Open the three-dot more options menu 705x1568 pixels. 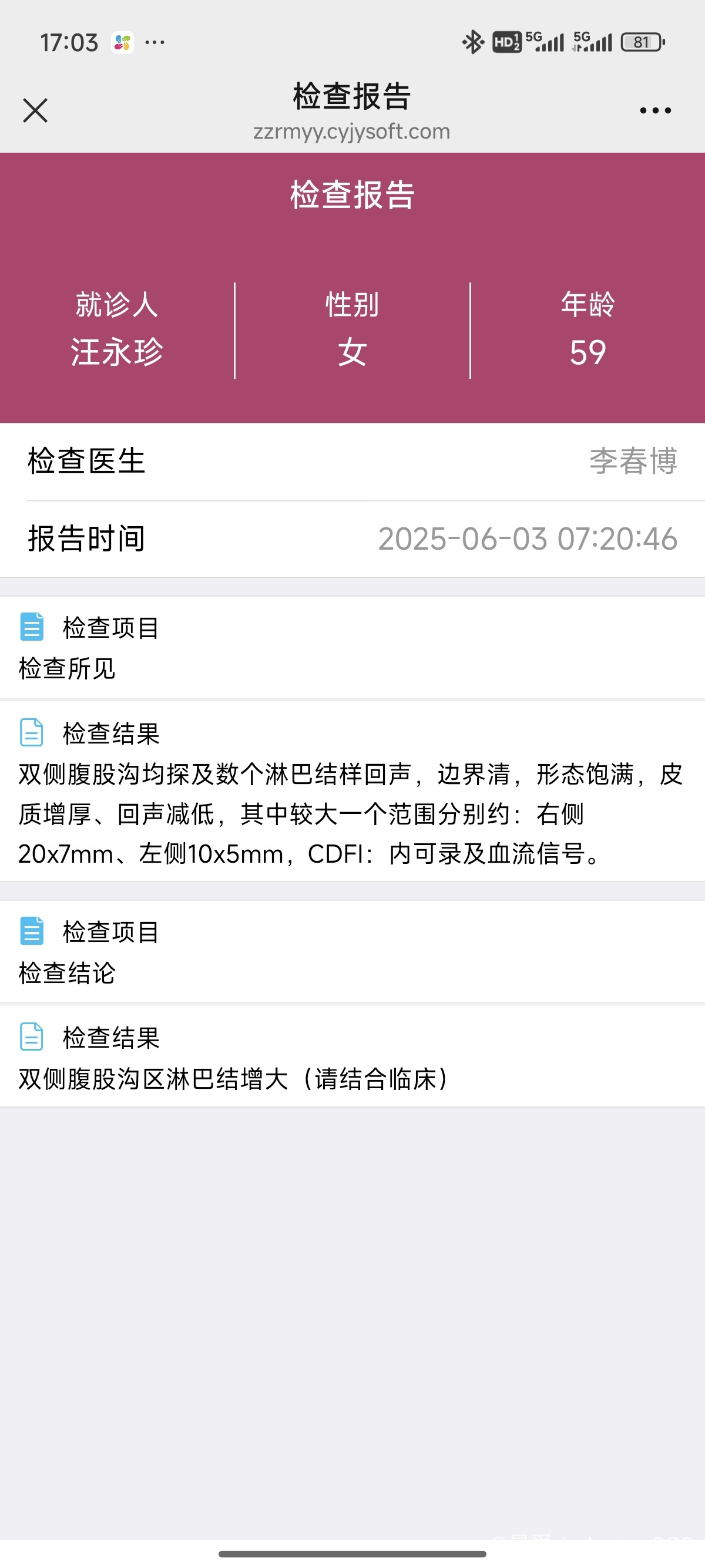pyautogui.click(x=655, y=110)
